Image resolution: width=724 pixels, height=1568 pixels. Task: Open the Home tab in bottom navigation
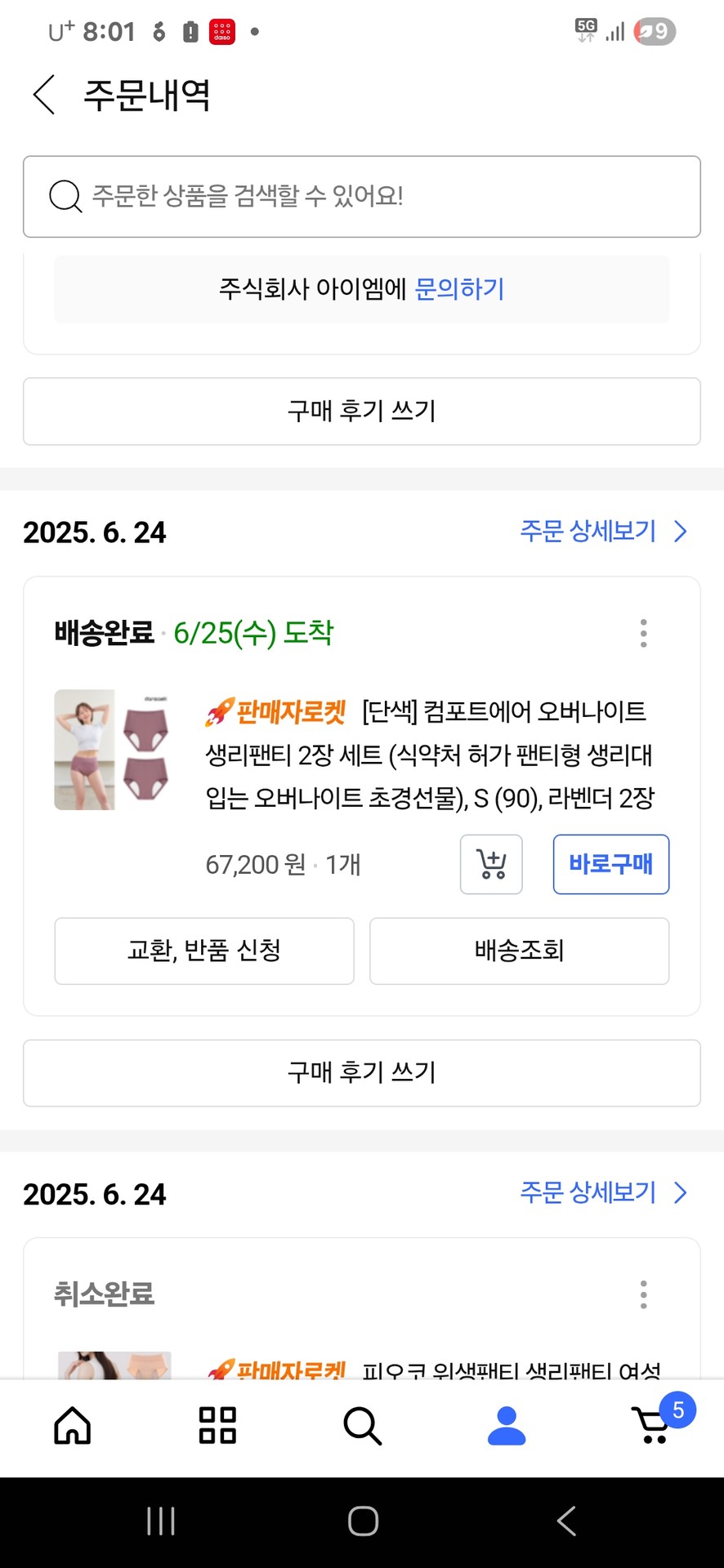point(72,1427)
